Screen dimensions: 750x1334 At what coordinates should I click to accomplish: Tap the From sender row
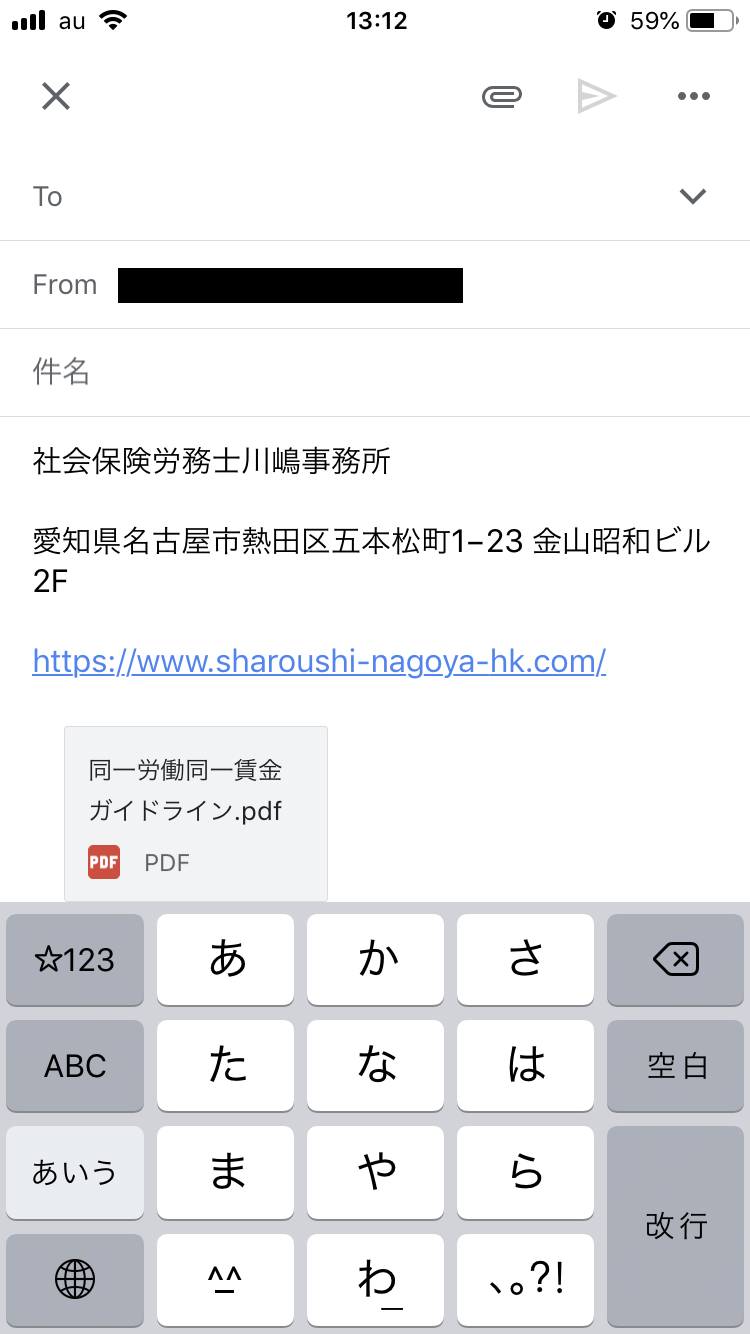(375, 285)
